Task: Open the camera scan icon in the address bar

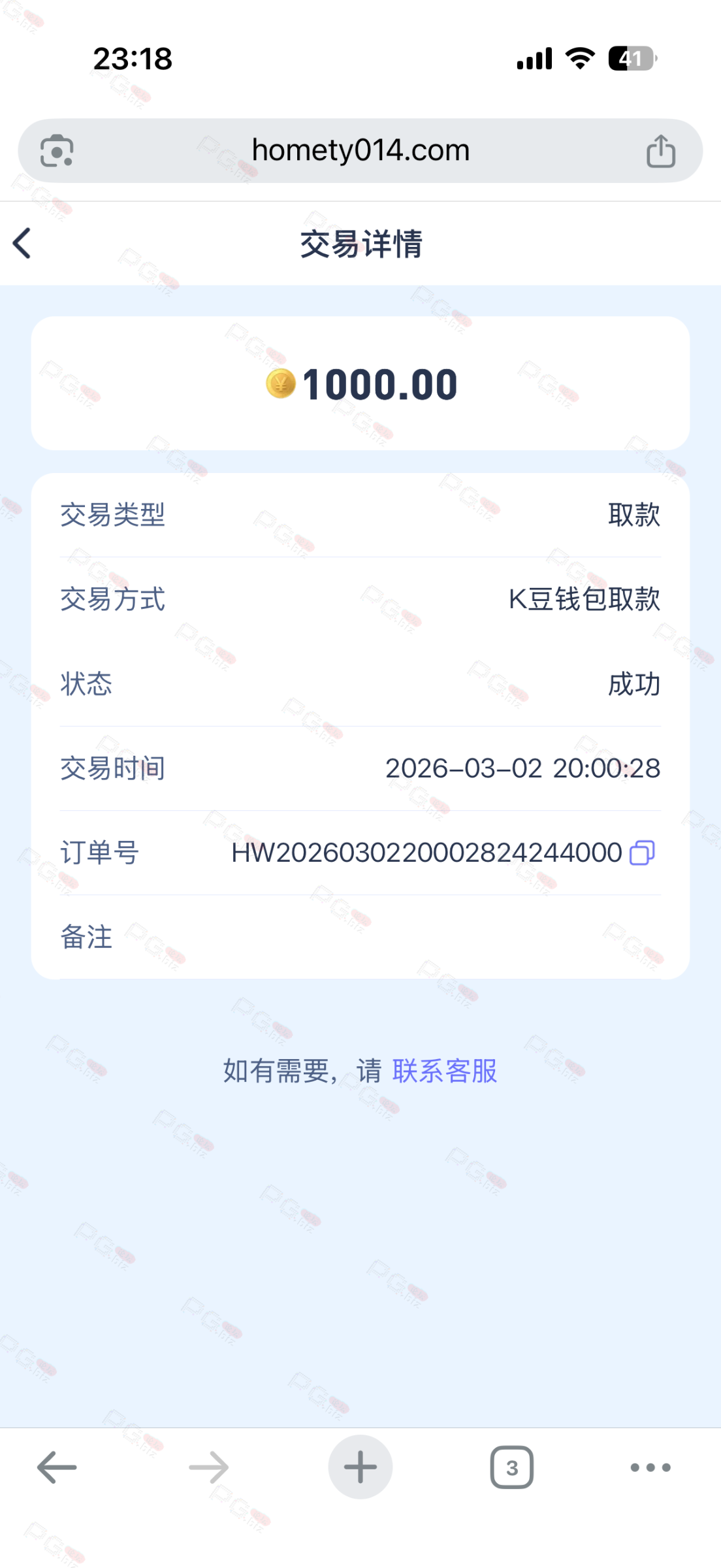Action: tap(57, 151)
